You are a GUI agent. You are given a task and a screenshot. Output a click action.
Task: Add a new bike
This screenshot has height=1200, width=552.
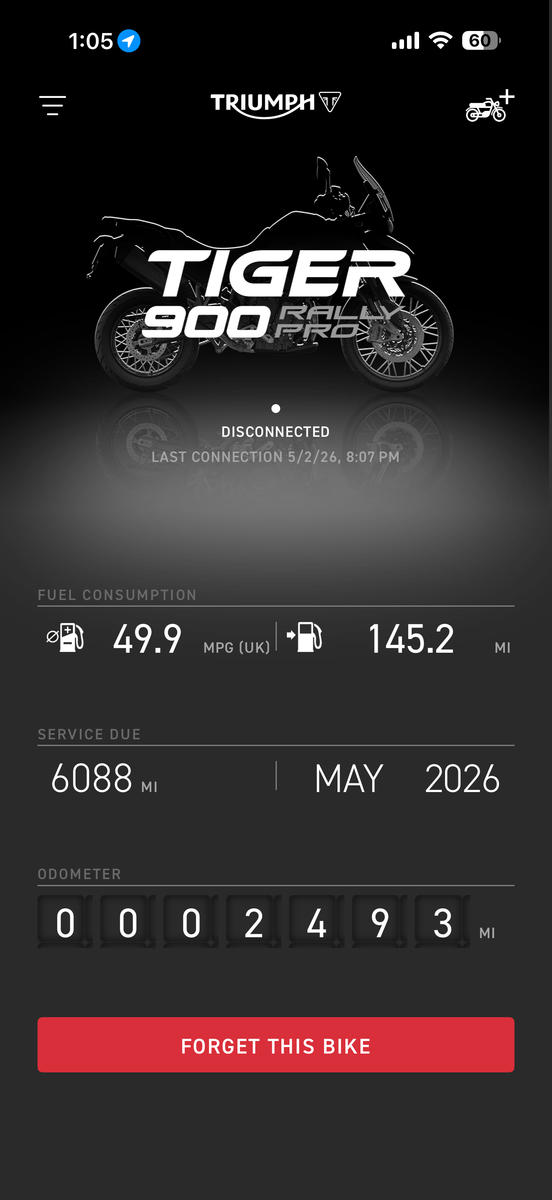point(490,105)
